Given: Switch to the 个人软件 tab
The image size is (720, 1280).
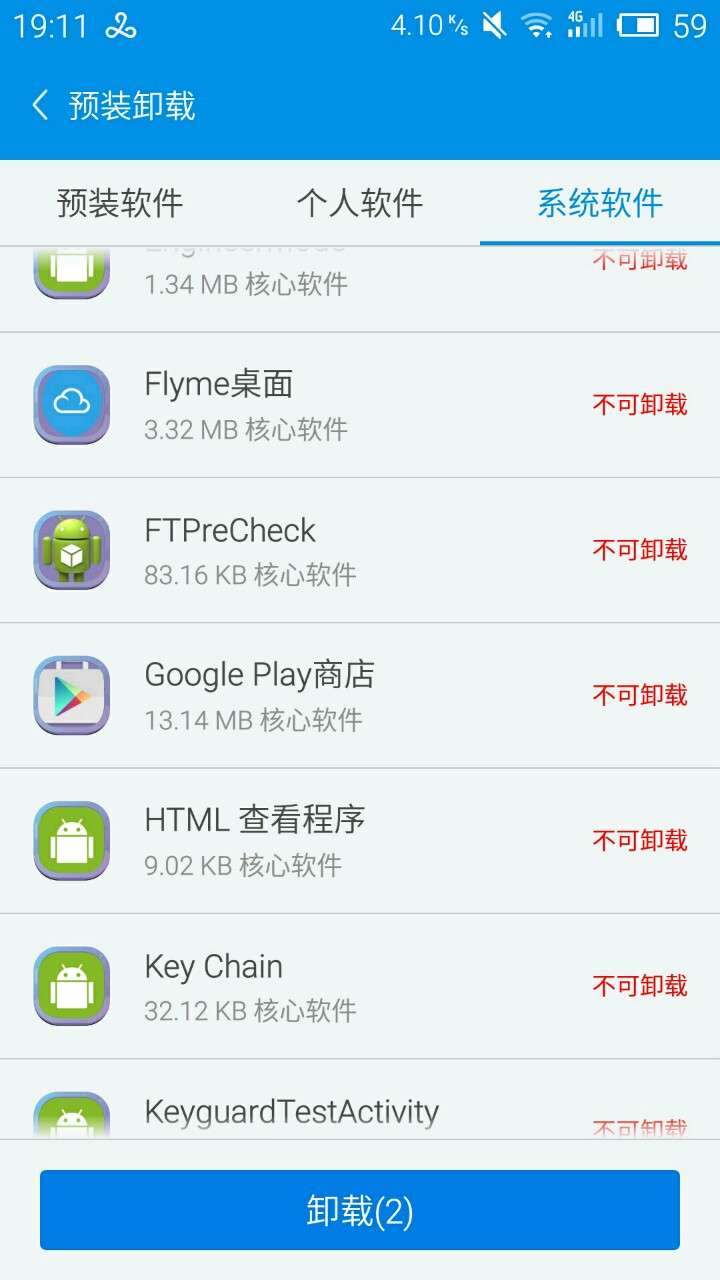Looking at the screenshot, I should 360,203.
